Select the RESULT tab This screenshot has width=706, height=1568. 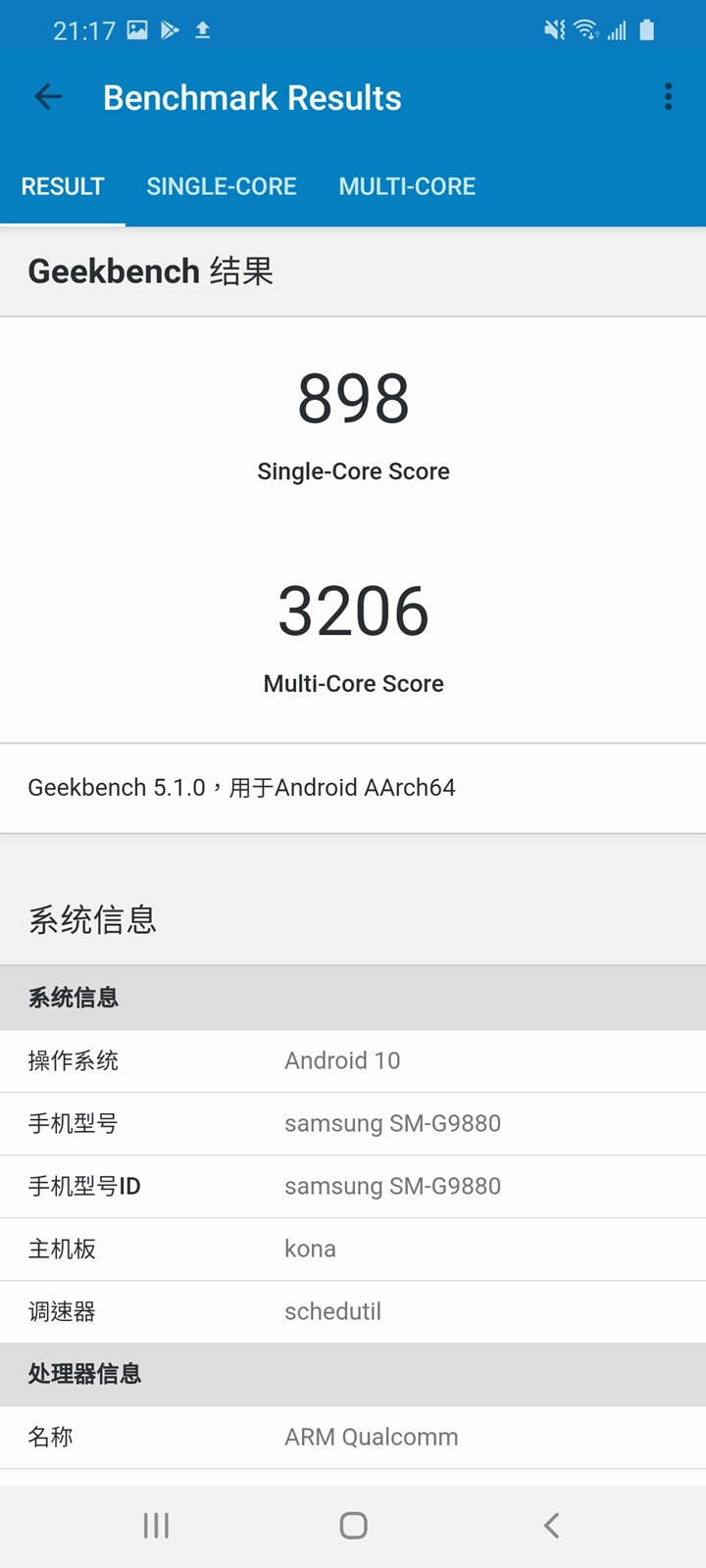[63, 186]
